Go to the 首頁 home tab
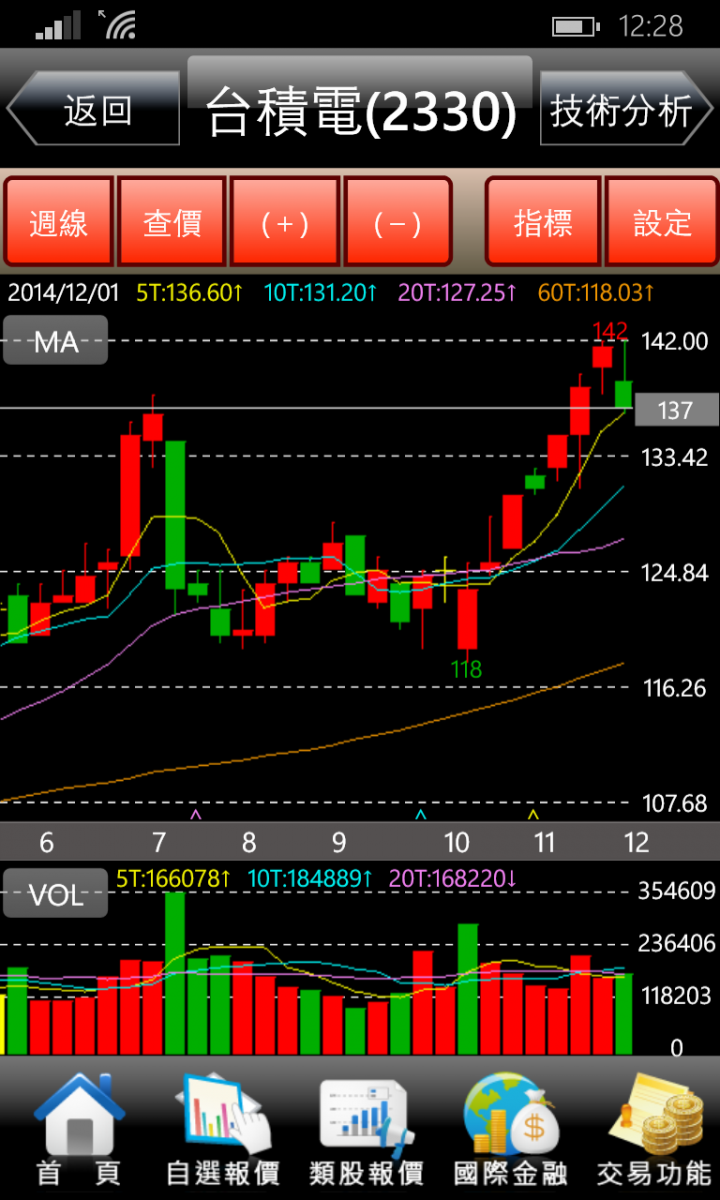Screen dimensions: 720x1200 [79, 1129]
